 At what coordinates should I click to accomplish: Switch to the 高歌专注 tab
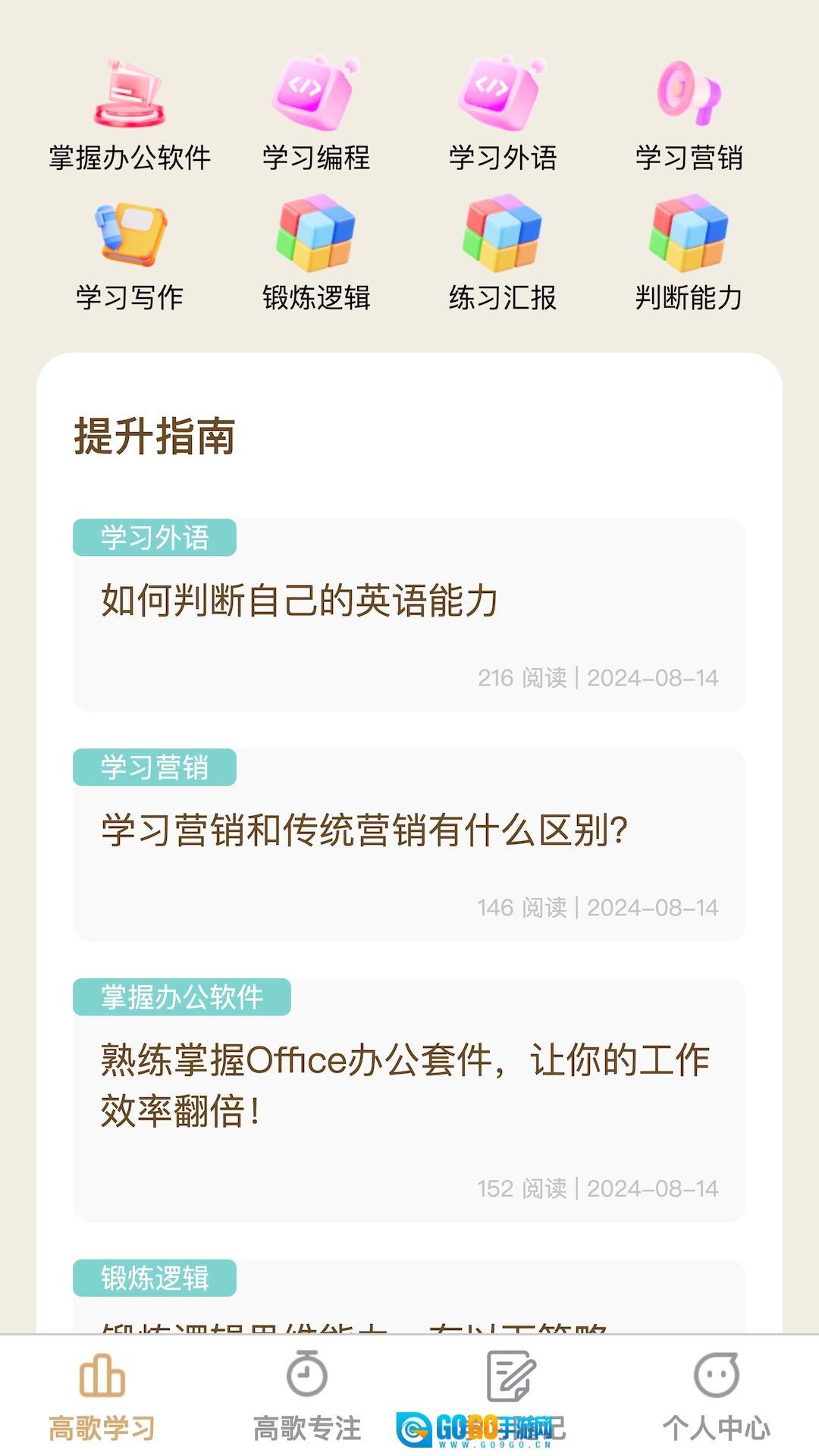[307, 1397]
